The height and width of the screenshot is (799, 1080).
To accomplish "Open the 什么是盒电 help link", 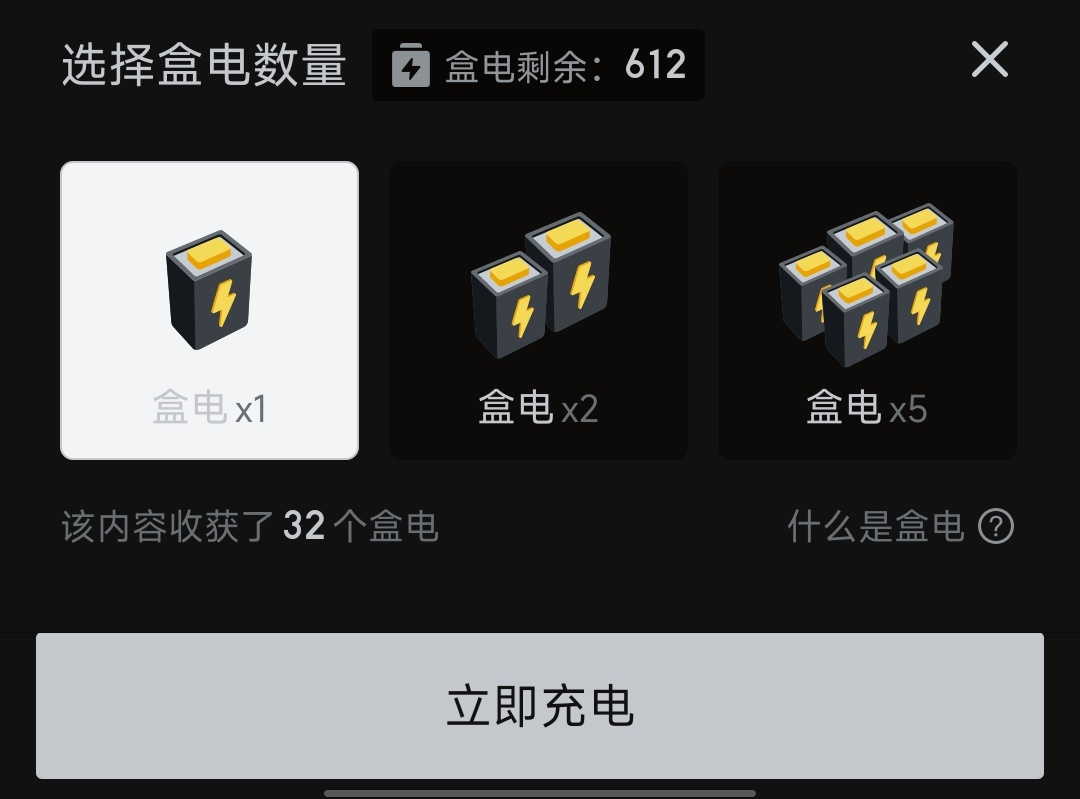I will (900, 526).
